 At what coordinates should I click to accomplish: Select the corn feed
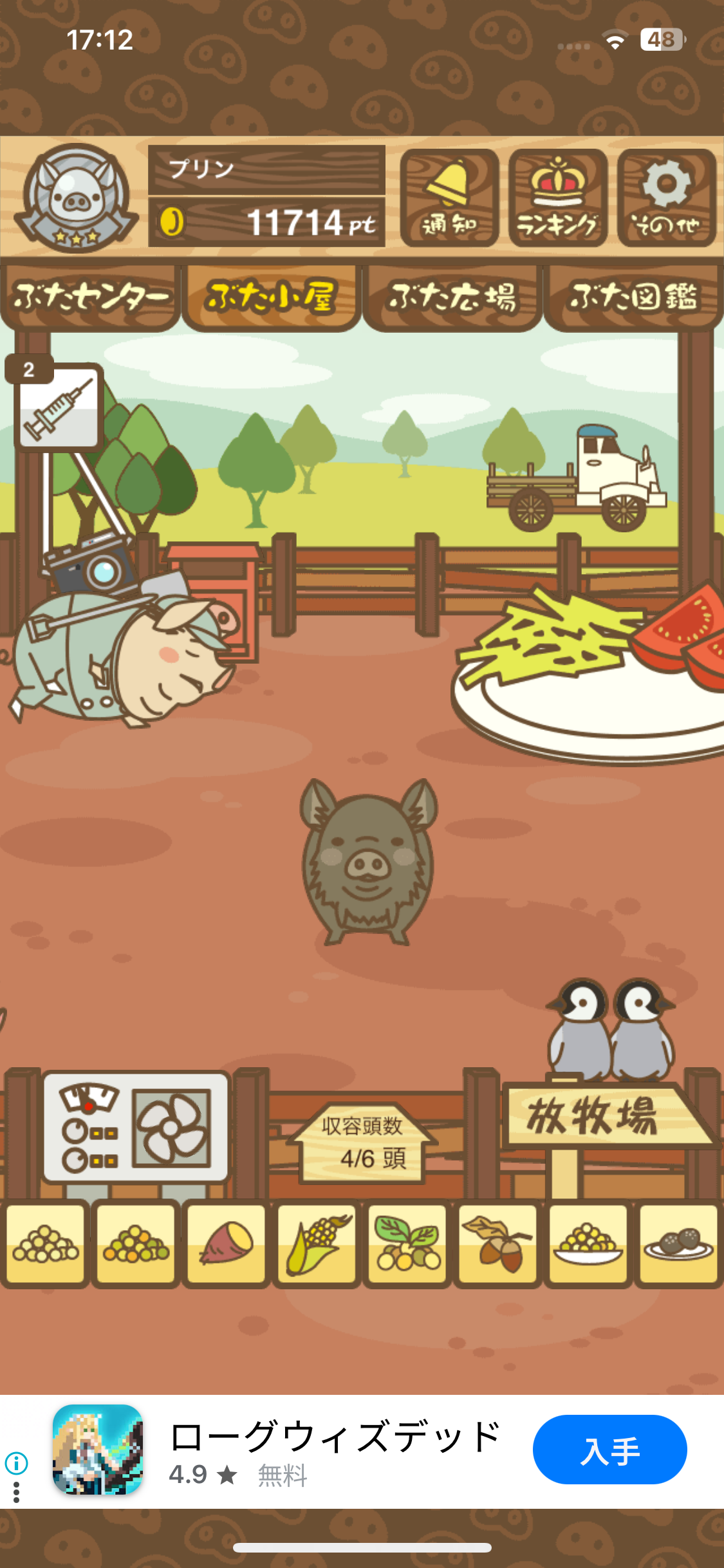click(x=317, y=1244)
